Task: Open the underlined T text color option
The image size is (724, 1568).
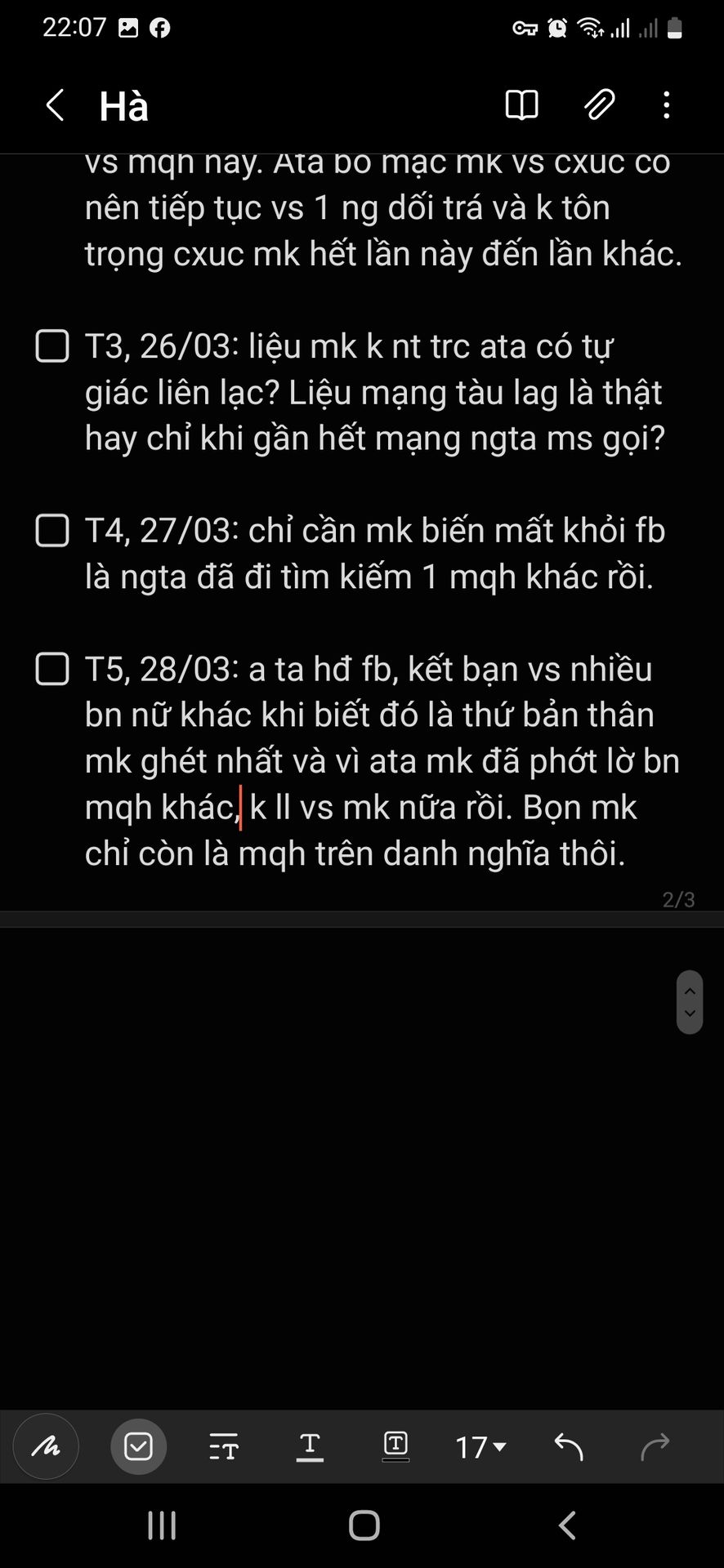Action: point(310,1446)
